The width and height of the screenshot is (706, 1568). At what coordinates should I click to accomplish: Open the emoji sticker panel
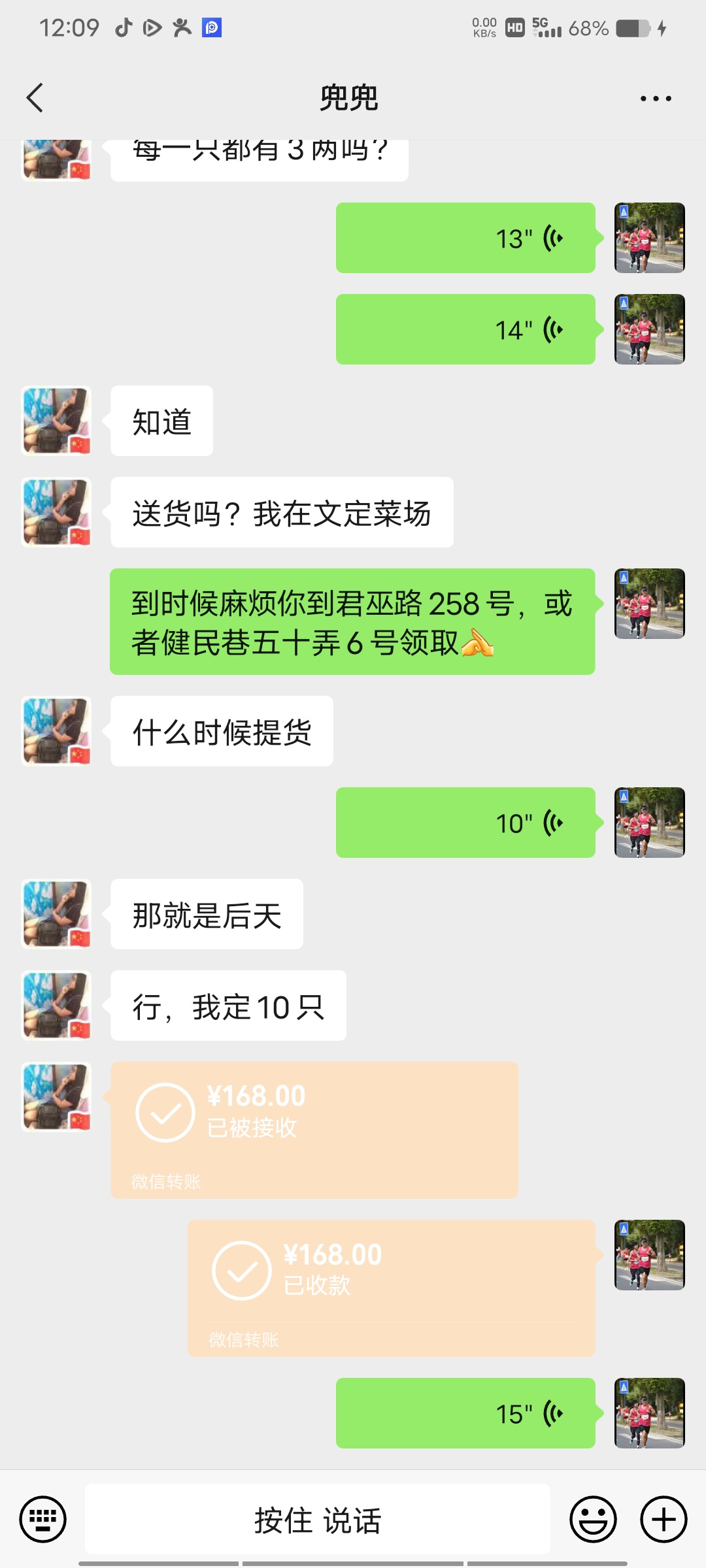[593, 1519]
